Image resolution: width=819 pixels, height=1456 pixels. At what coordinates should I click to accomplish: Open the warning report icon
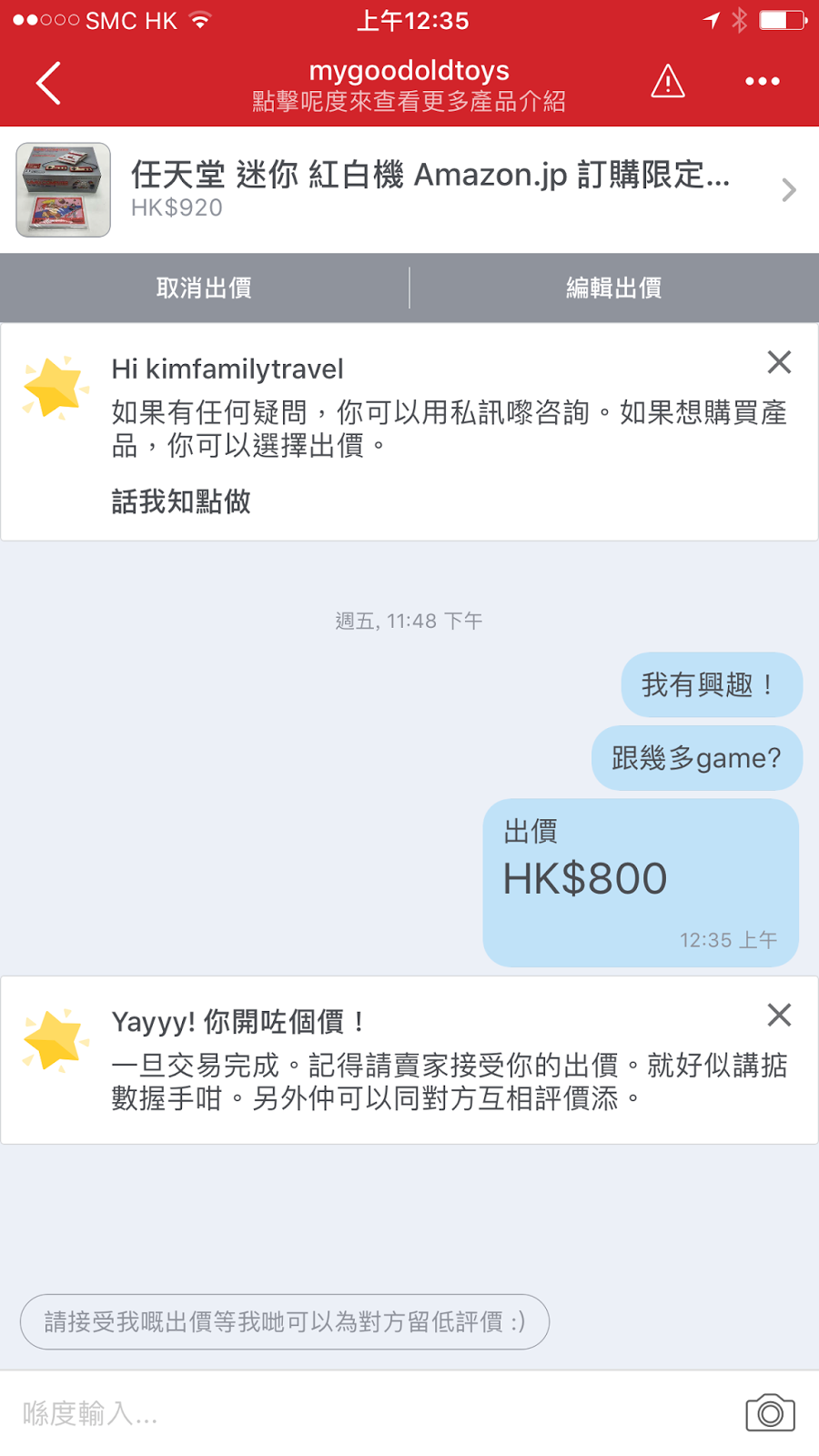[668, 82]
